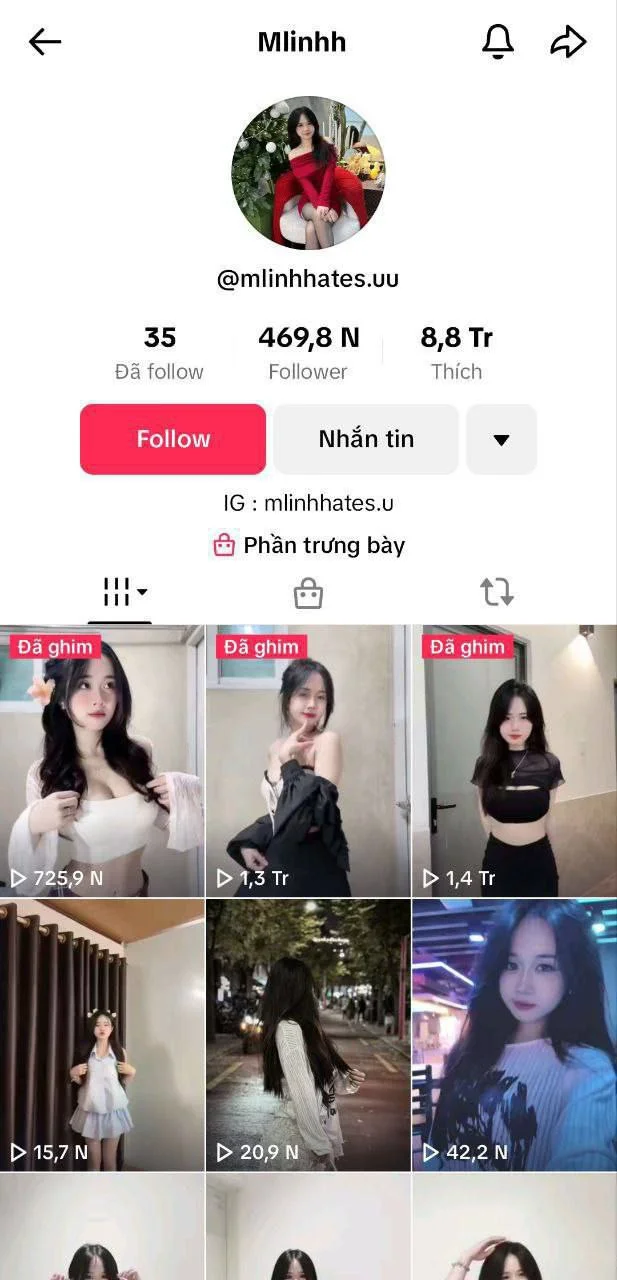Tap the red Follow button
Screen dimensions: 617x1280
point(173,439)
